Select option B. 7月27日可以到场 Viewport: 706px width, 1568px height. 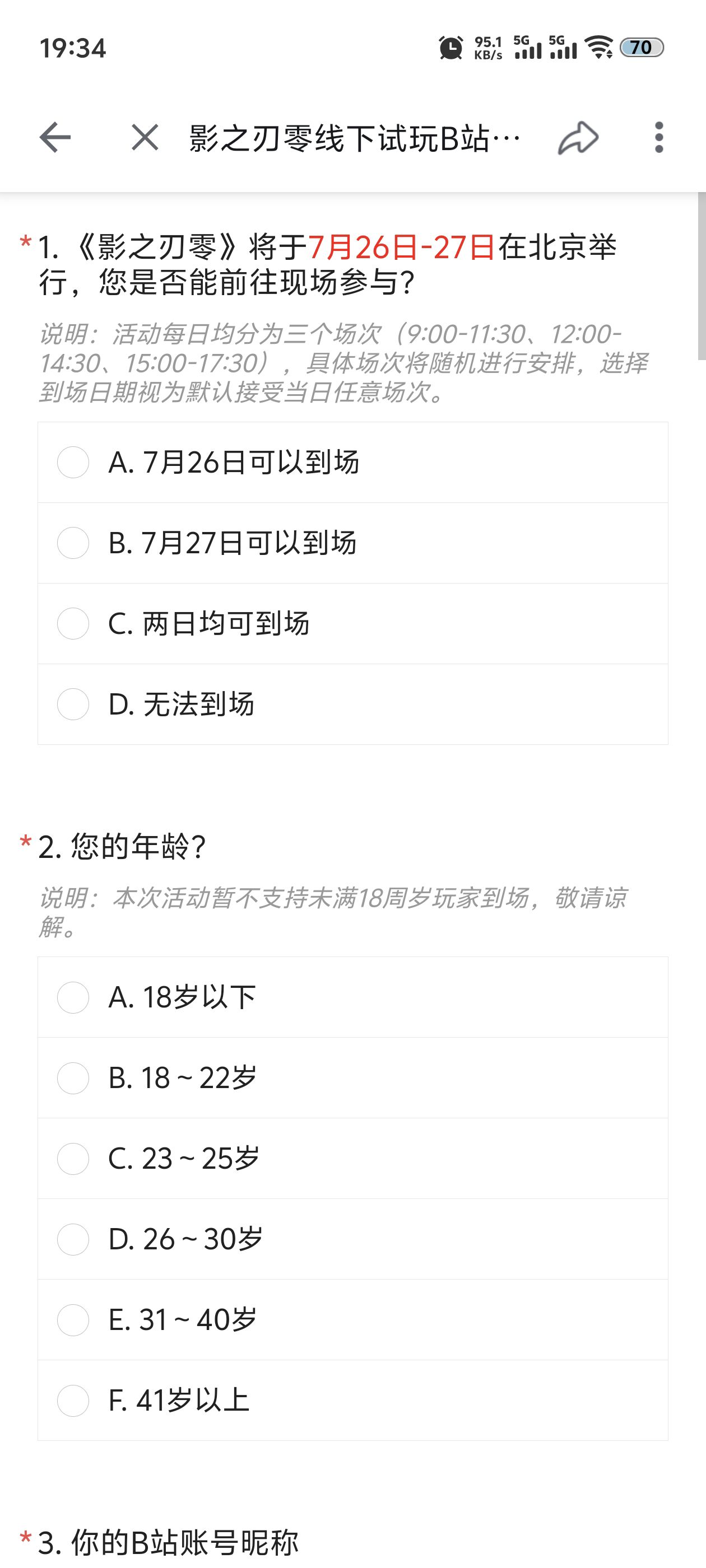pos(352,543)
